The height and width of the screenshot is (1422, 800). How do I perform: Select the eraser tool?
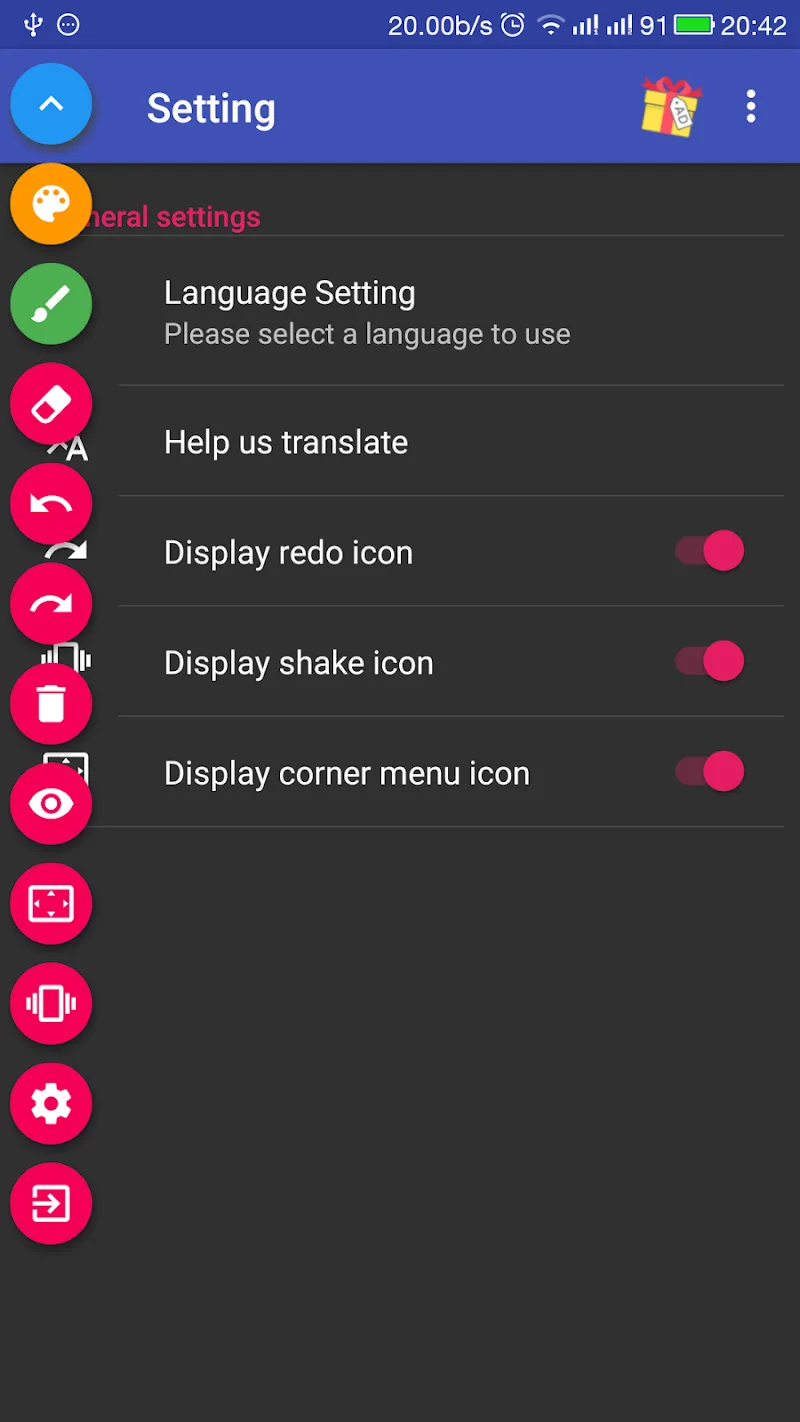tap(50, 404)
